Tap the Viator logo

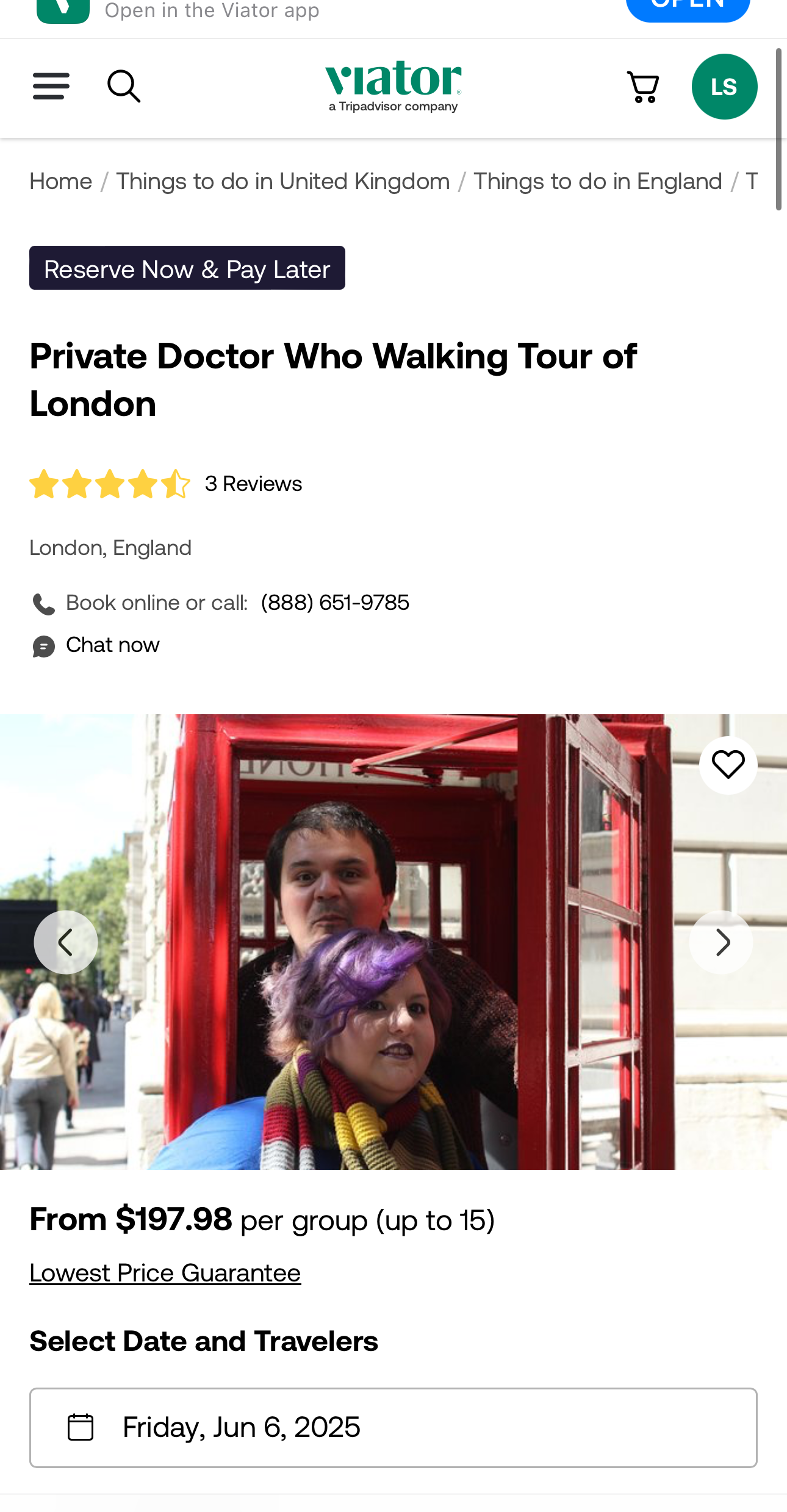point(393,87)
